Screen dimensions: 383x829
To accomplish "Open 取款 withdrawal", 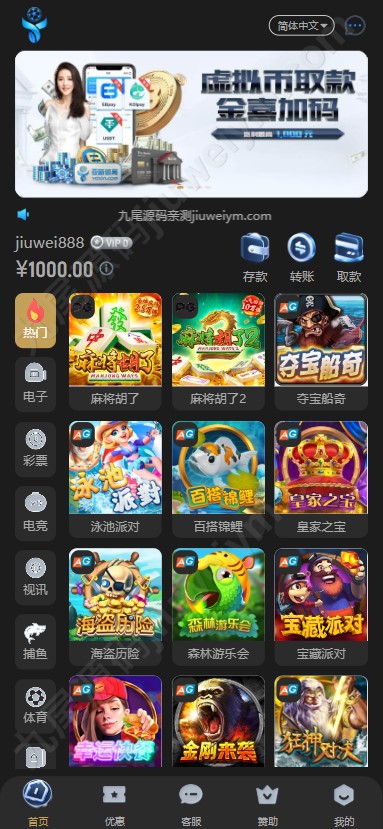I will coord(349,258).
